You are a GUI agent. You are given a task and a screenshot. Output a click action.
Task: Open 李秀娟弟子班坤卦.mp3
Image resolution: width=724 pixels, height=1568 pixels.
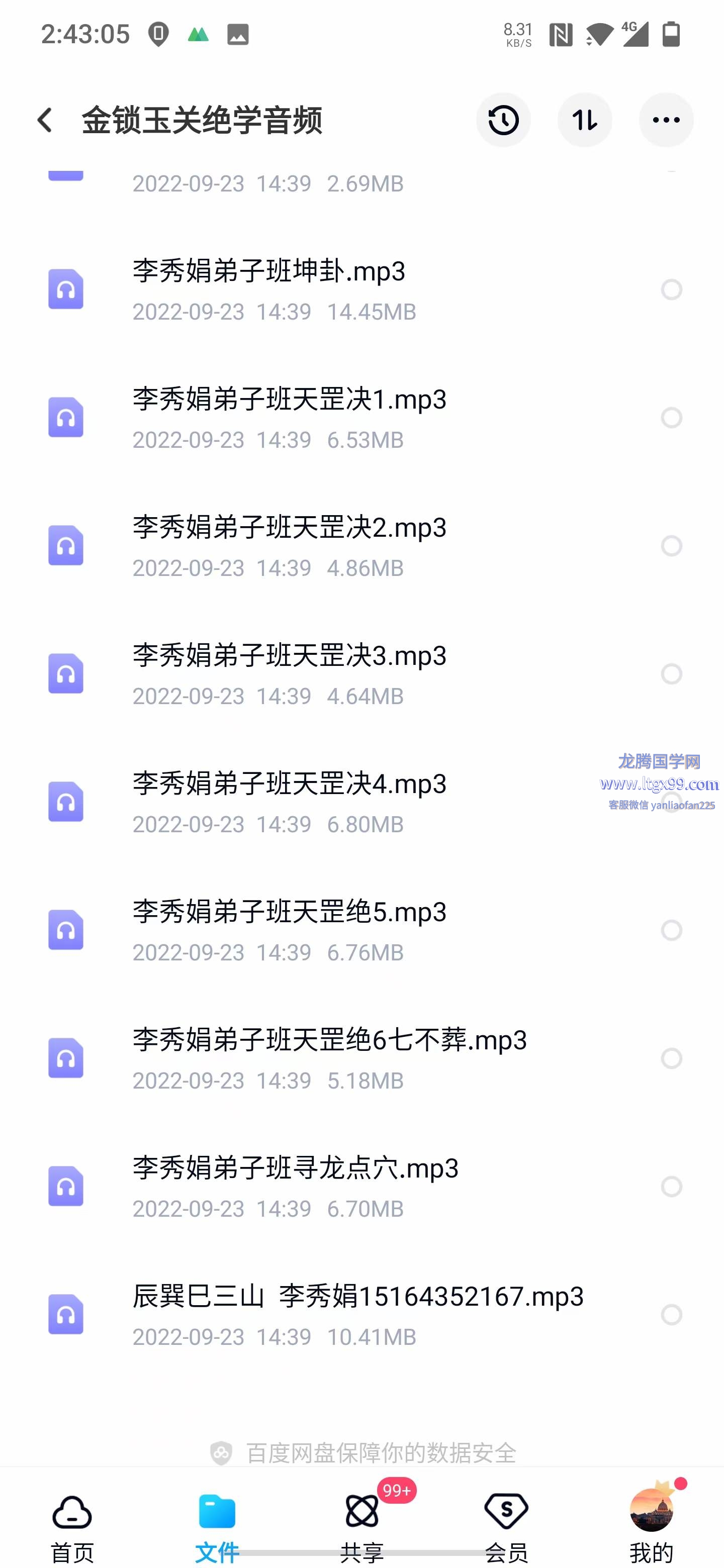(x=361, y=290)
